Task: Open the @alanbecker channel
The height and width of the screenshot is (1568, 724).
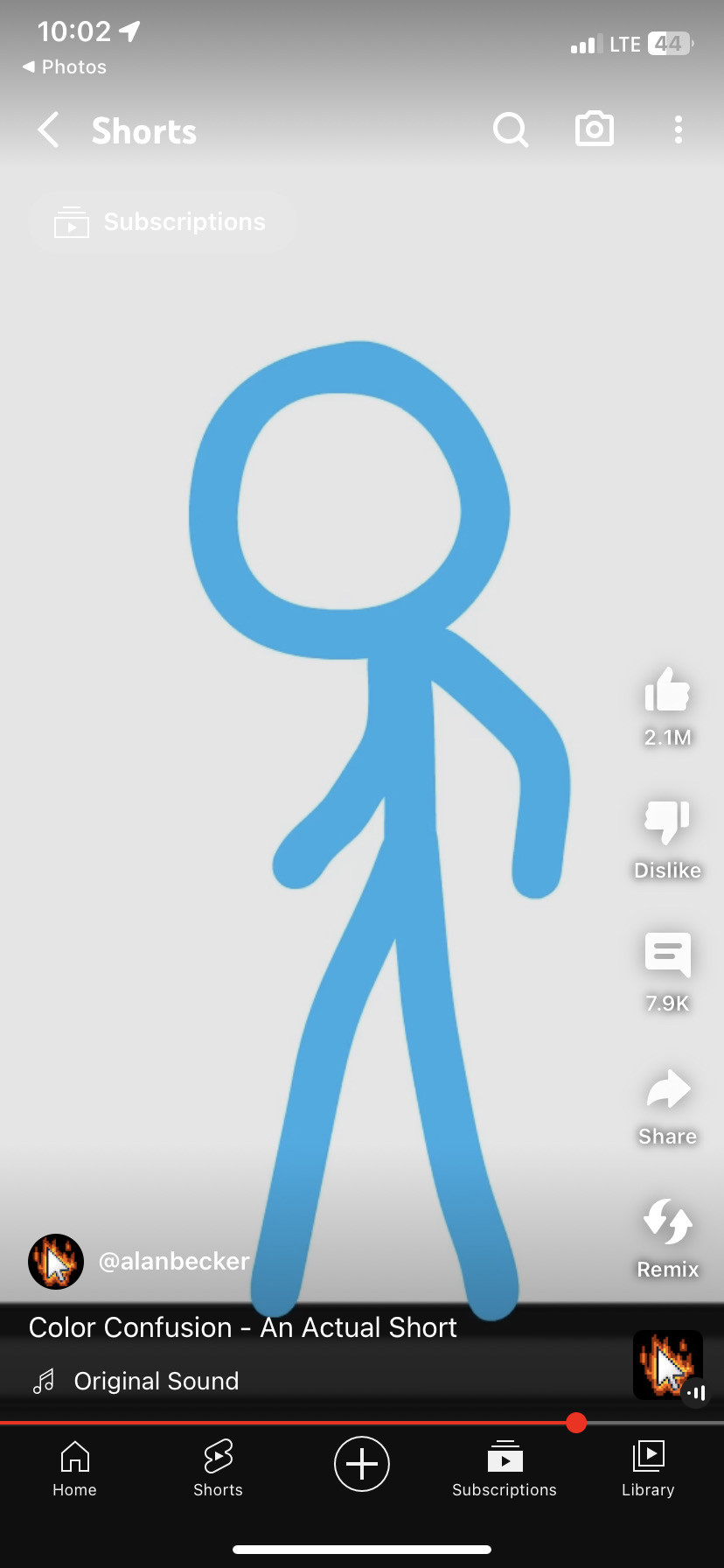Action: [173, 1261]
